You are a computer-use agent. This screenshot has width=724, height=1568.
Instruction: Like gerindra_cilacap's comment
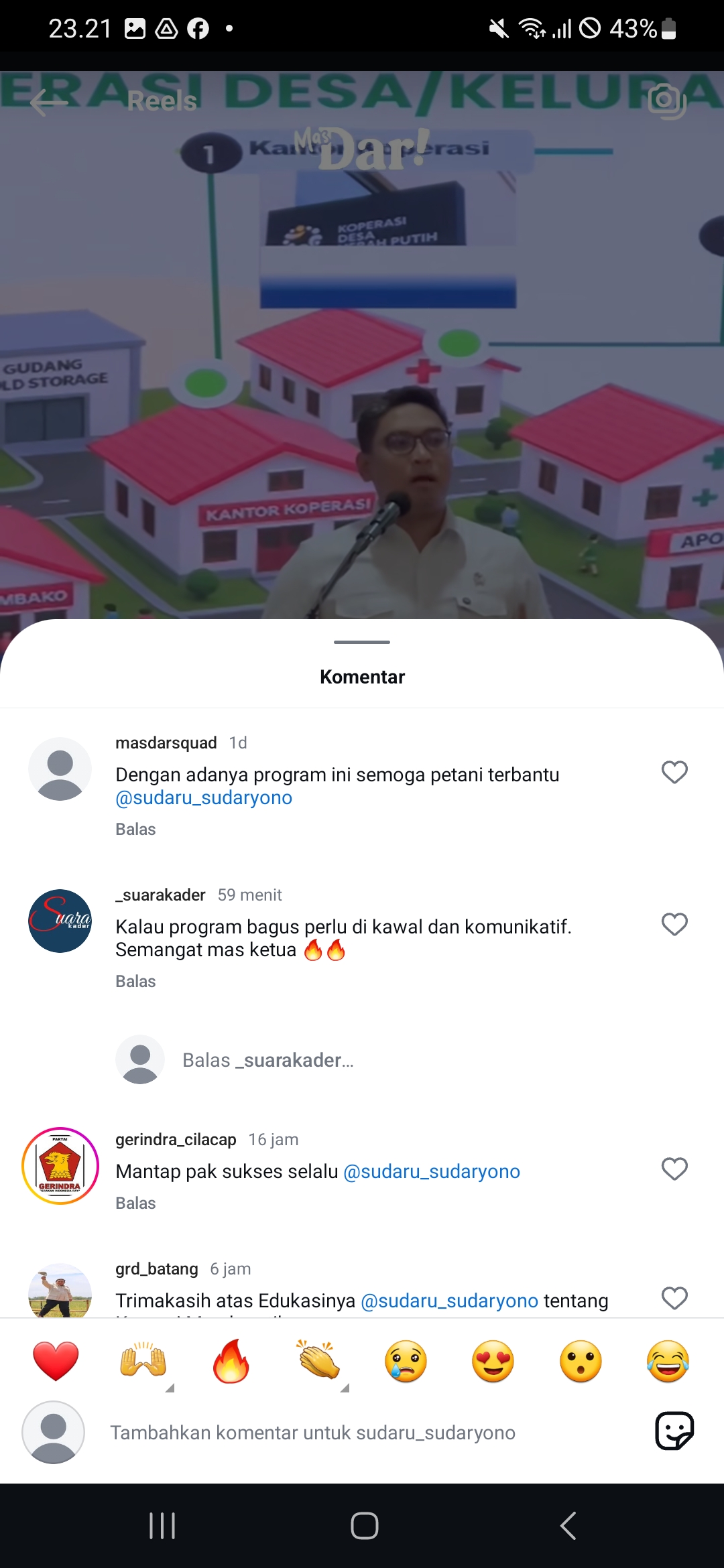click(674, 1169)
